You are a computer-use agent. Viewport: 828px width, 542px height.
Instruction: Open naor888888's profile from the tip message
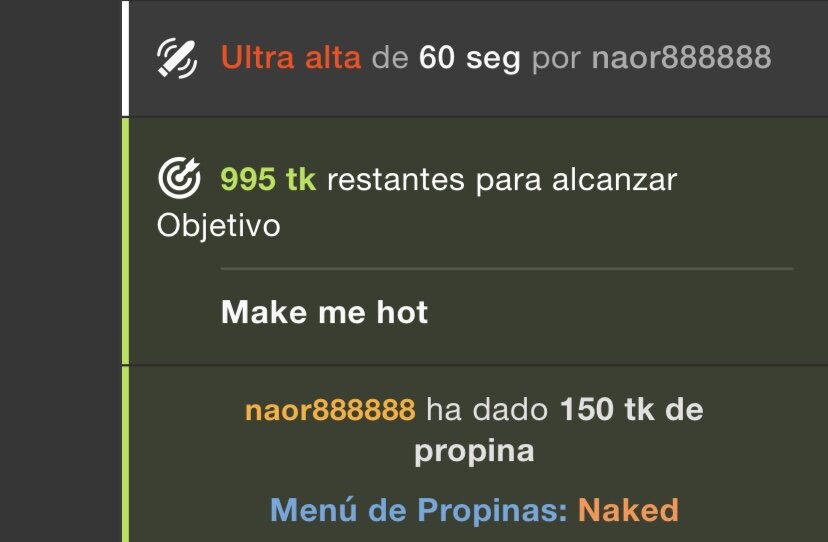[x=329, y=410]
